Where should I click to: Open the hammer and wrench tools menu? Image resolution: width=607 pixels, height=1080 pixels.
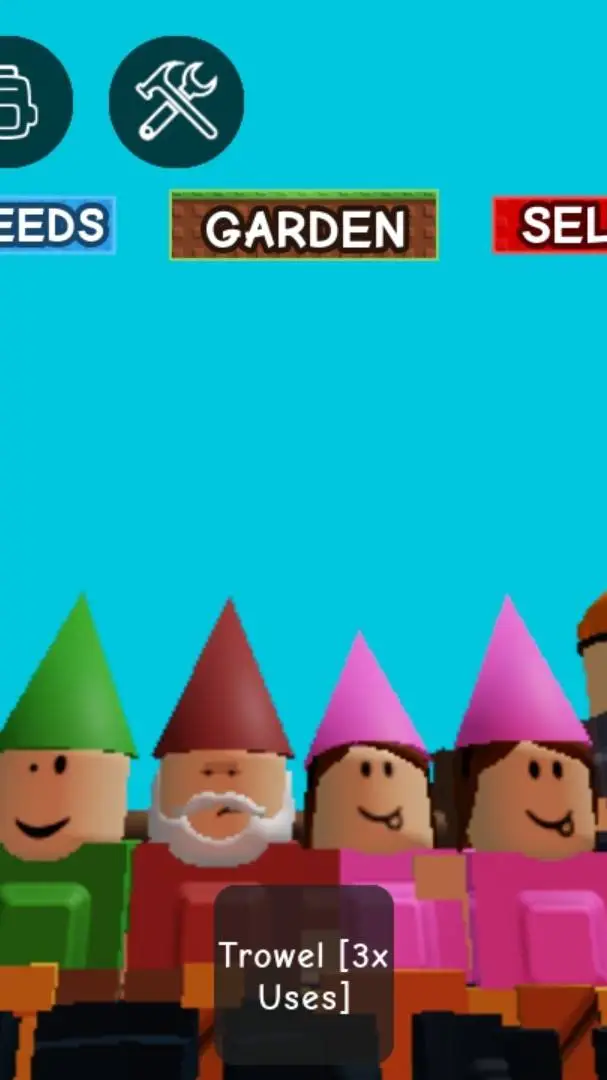pyautogui.click(x=176, y=102)
